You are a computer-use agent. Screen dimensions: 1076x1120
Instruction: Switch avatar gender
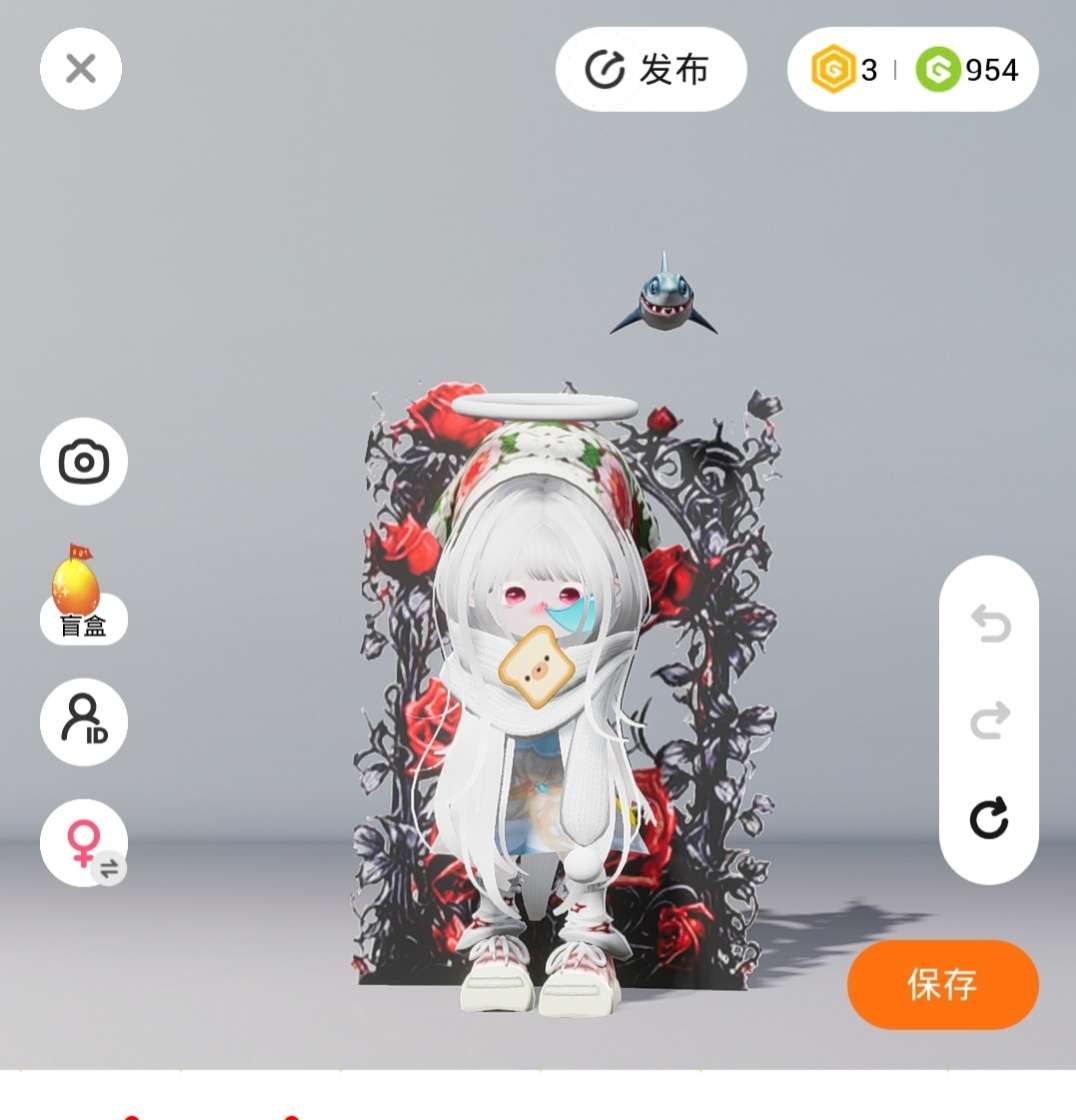click(x=84, y=843)
